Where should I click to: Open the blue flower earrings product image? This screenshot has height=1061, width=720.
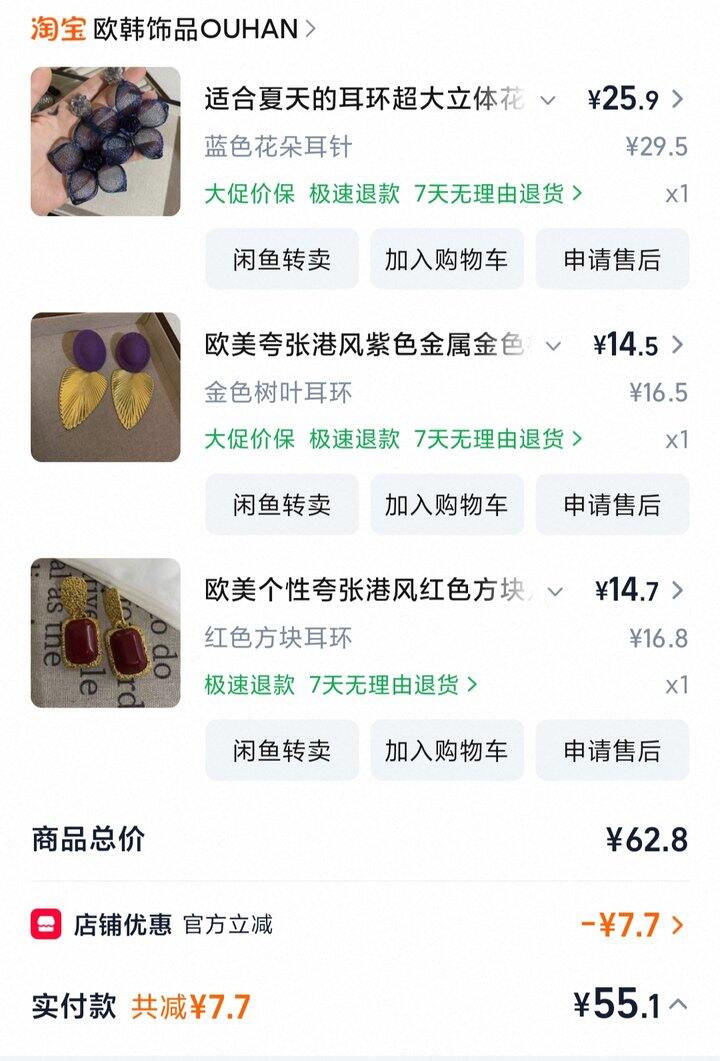[105, 141]
